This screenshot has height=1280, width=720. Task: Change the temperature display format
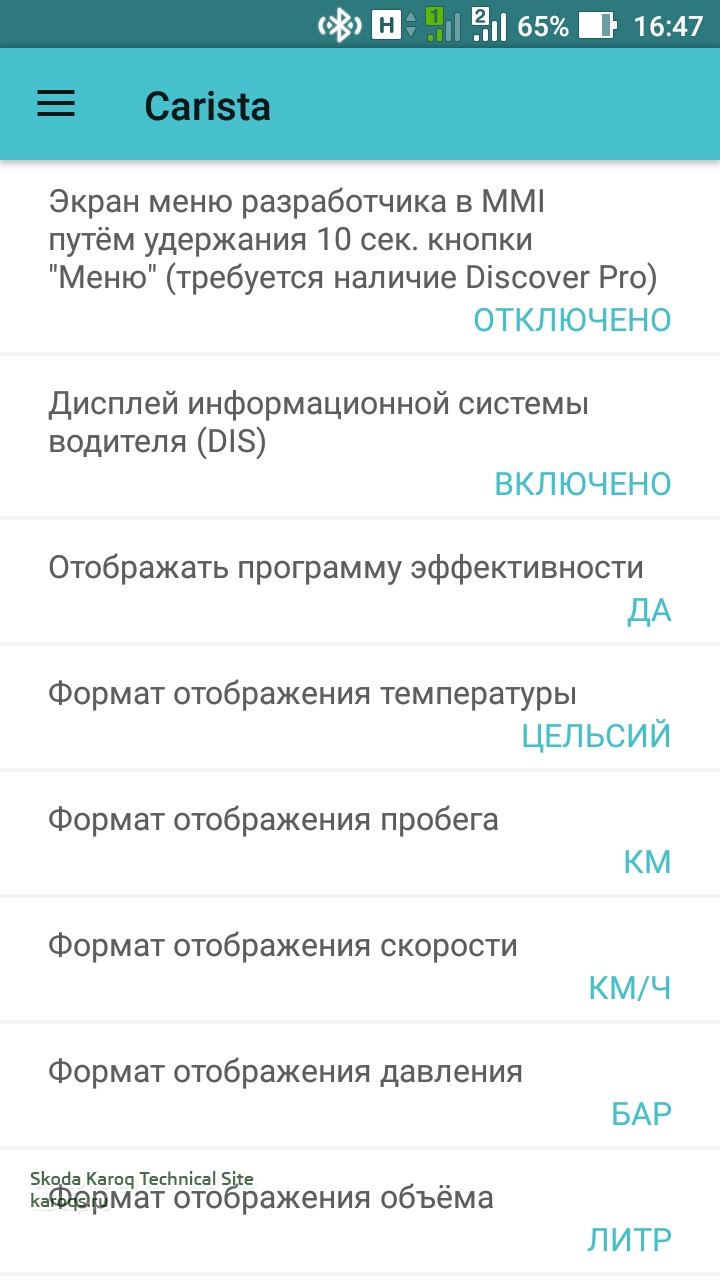pyautogui.click(x=360, y=709)
